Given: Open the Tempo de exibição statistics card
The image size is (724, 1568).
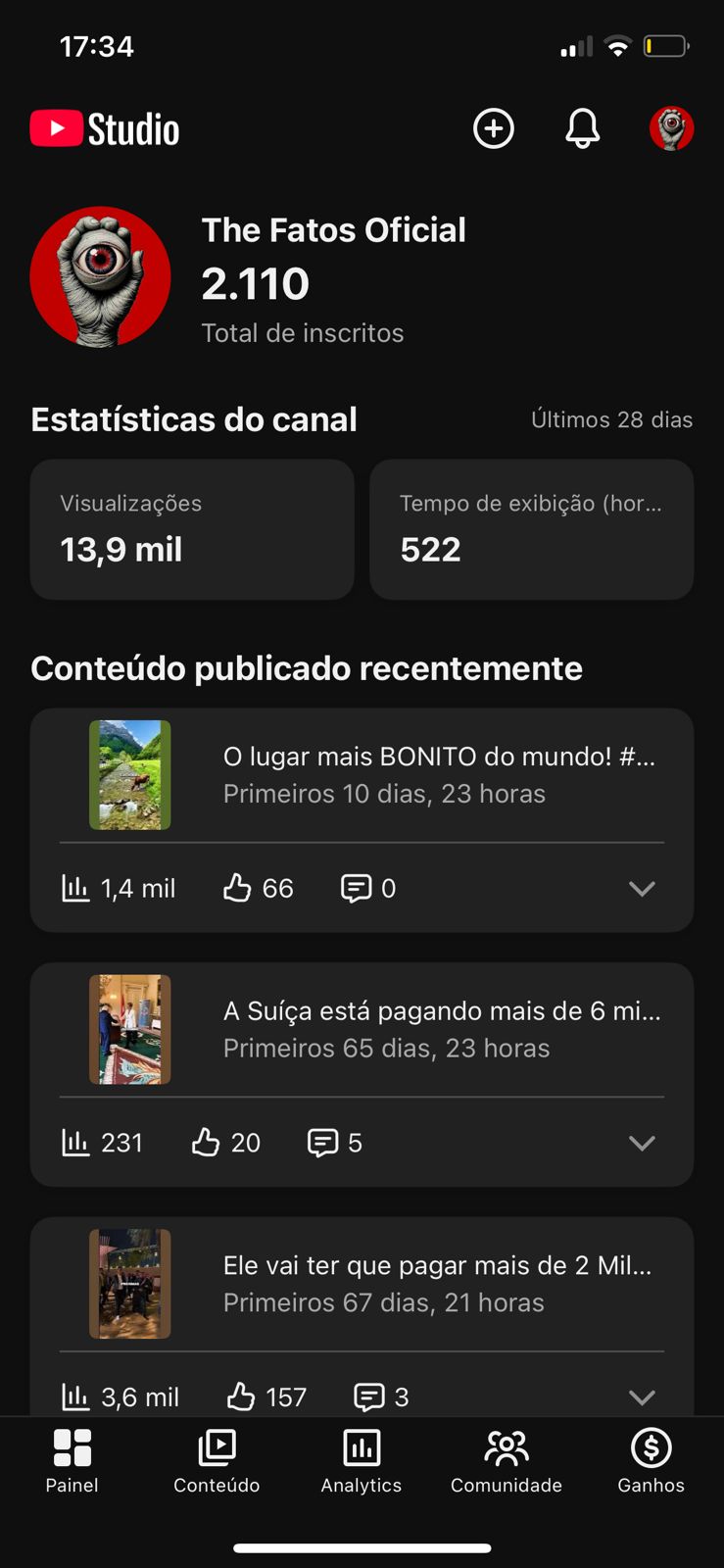Looking at the screenshot, I should pyautogui.click(x=531, y=529).
